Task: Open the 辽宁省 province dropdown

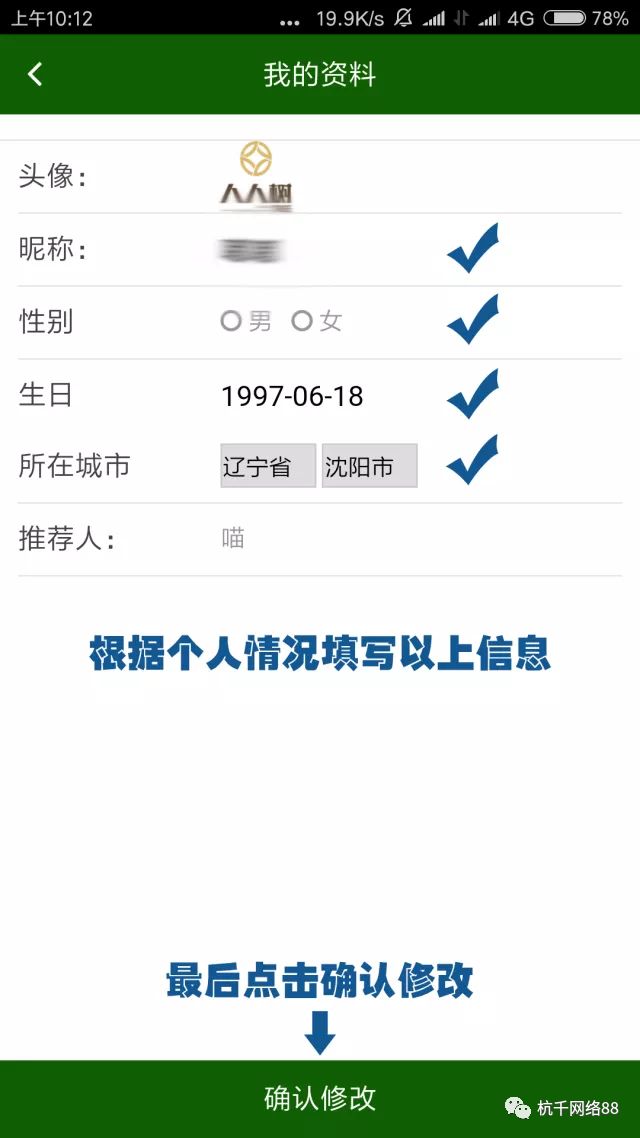Action: point(268,465)
